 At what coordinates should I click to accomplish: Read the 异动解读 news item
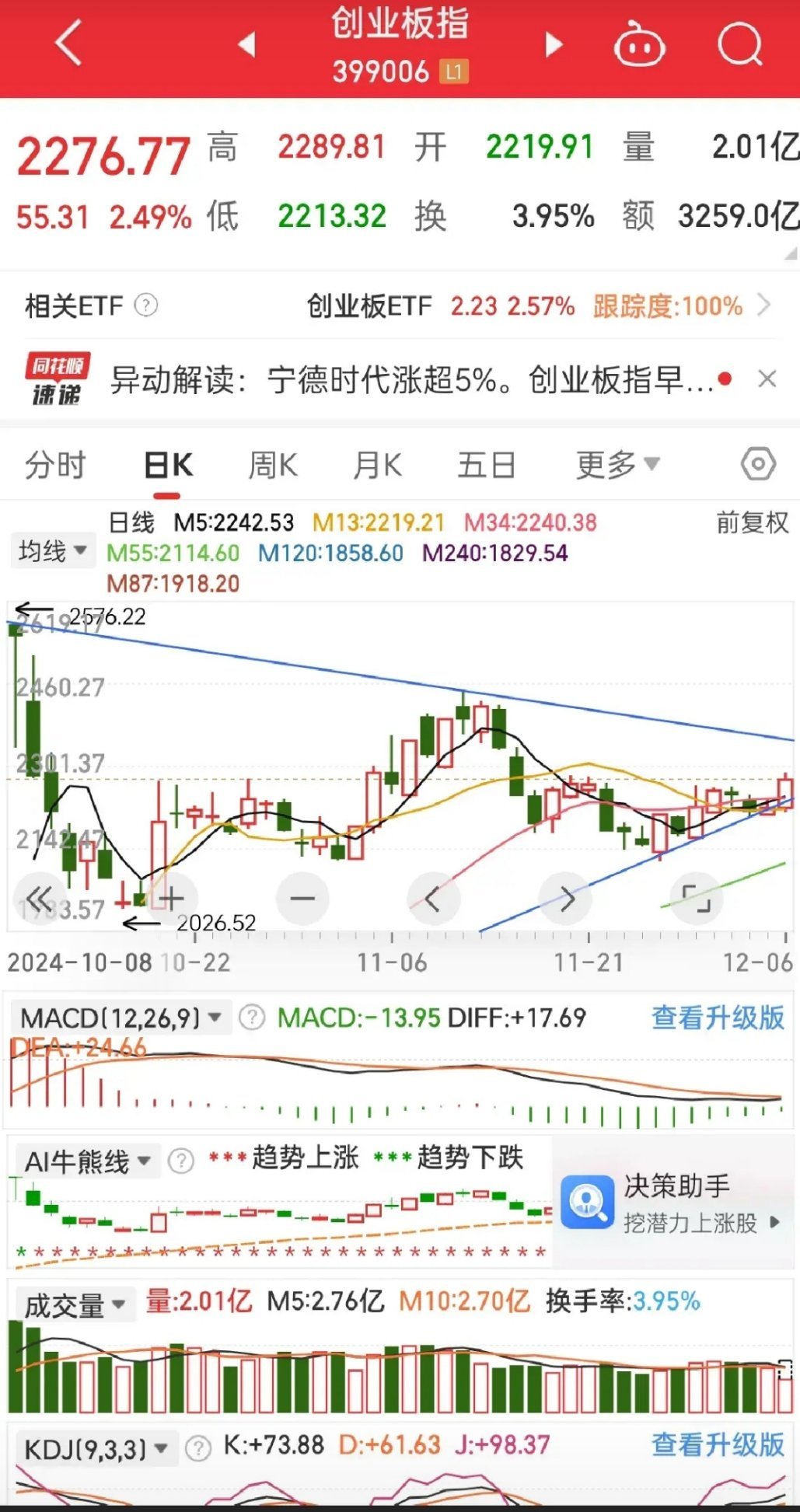click(x=412, y=380)
